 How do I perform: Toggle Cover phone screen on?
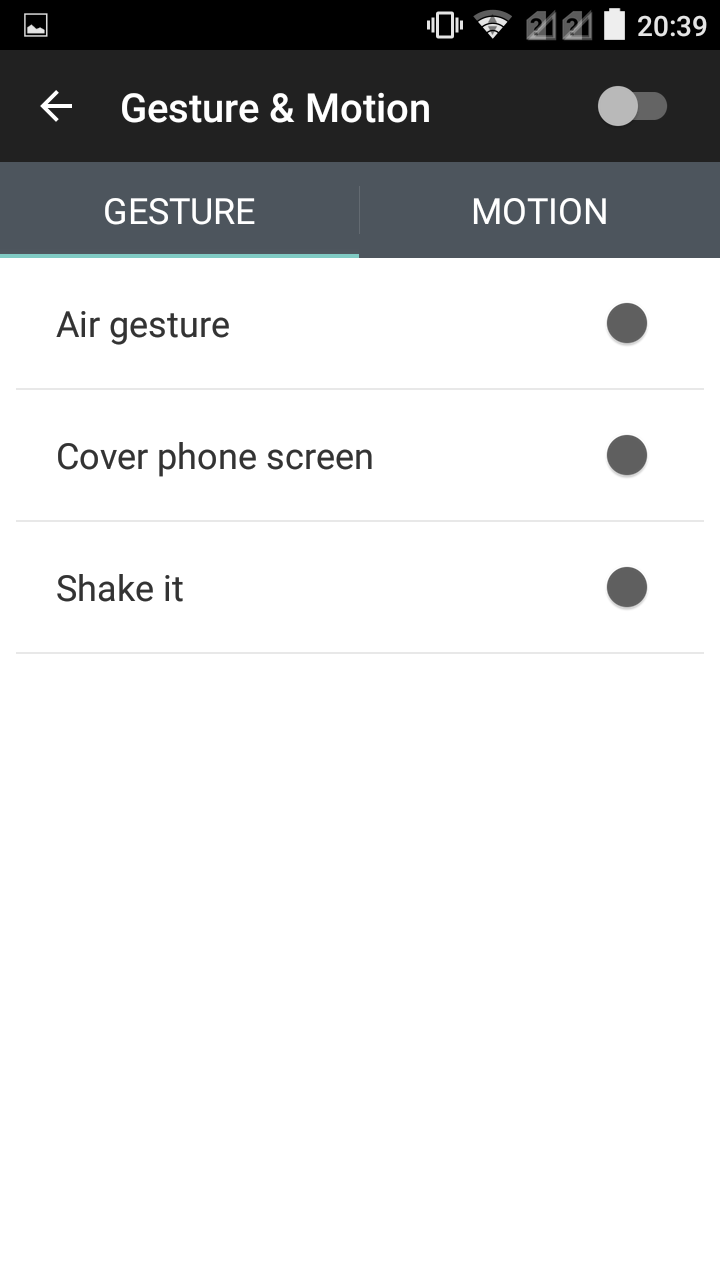coord(627,456)
